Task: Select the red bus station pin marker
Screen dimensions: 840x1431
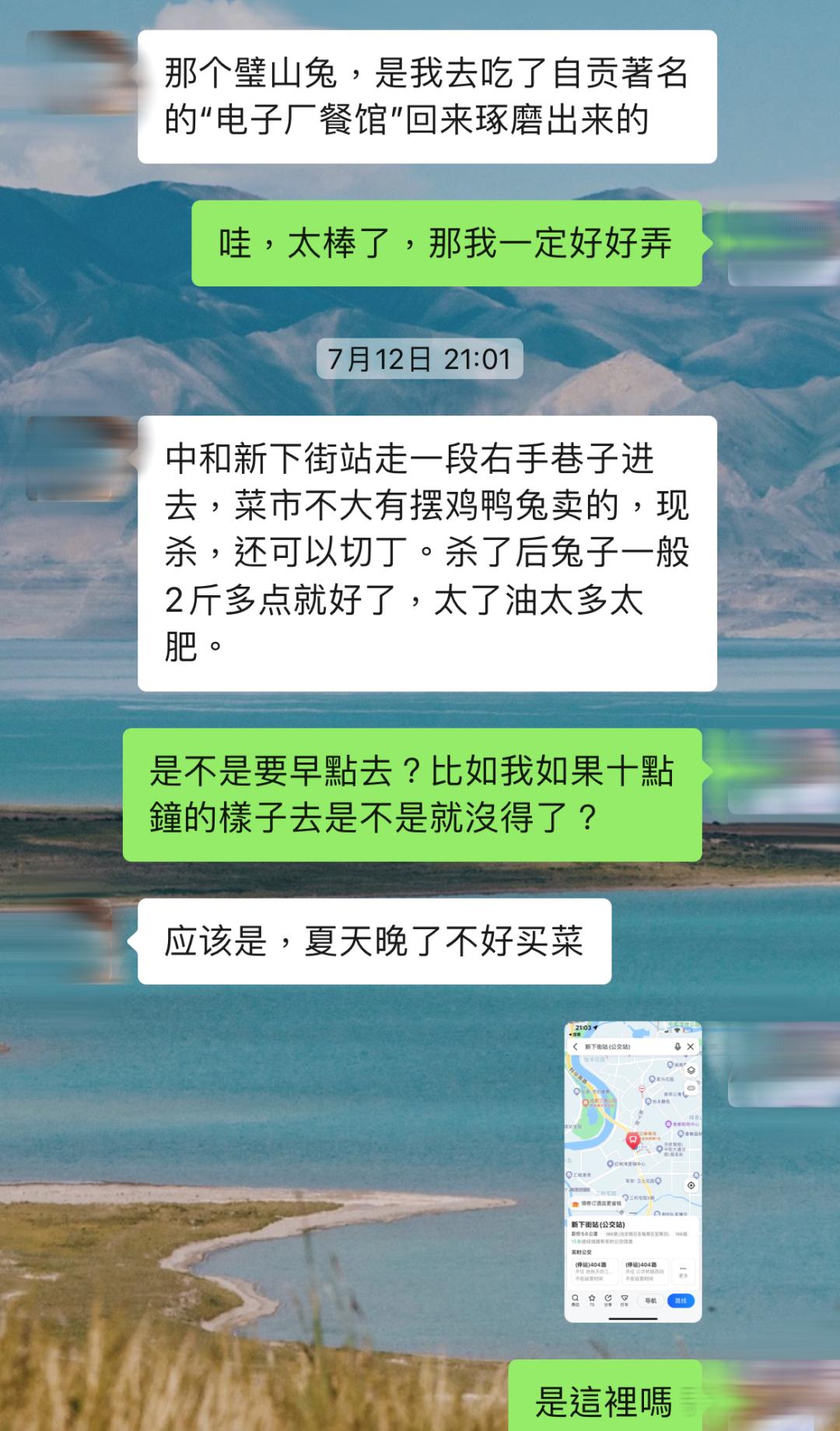Action: pyautogui.click(x=632, y=1139)
